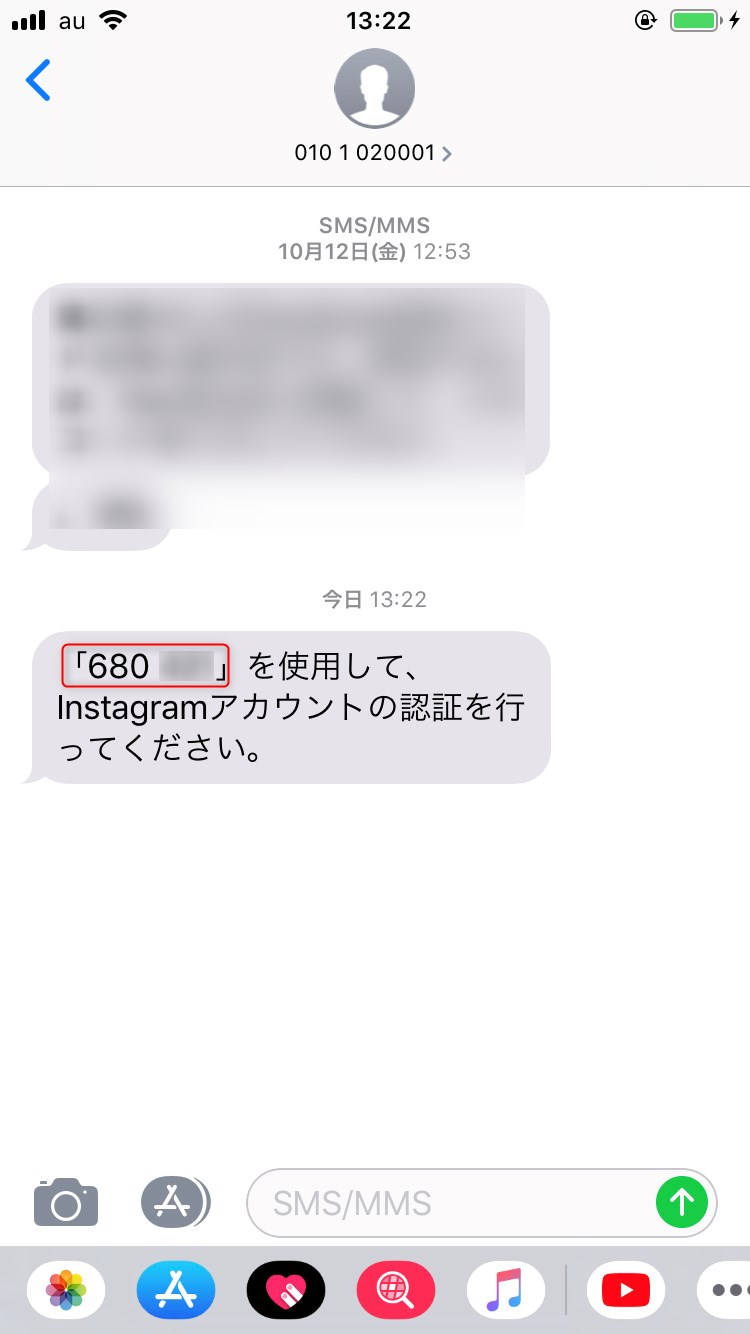This screenshot has width=750, height=1334.
Task: Open the image search globe app
Action: 396,1290
